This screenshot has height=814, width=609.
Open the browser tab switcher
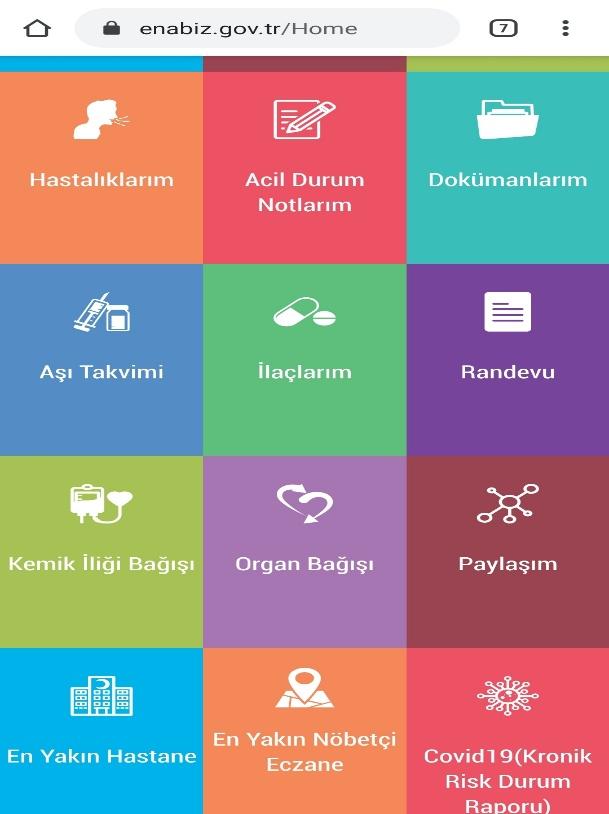pos(503,28)
